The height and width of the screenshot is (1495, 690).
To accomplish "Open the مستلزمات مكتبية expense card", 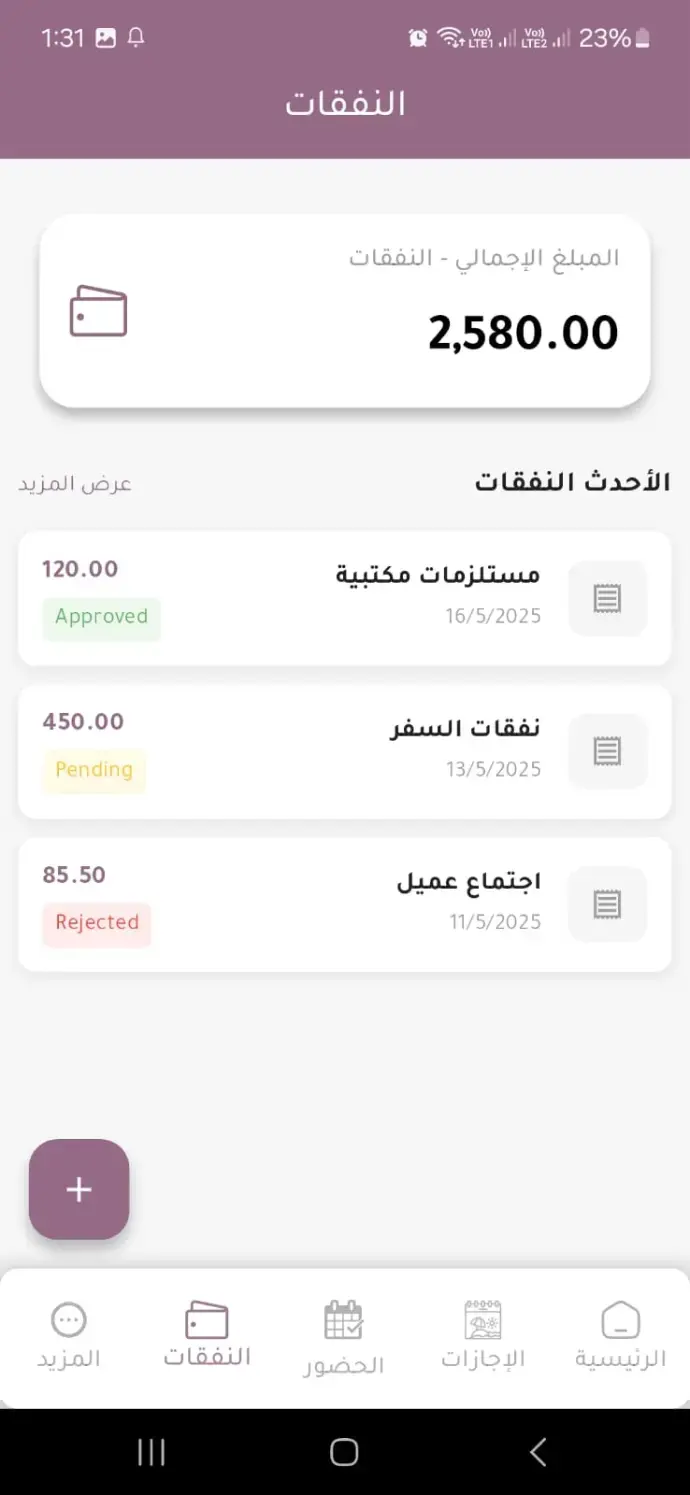I will point(344,598).
